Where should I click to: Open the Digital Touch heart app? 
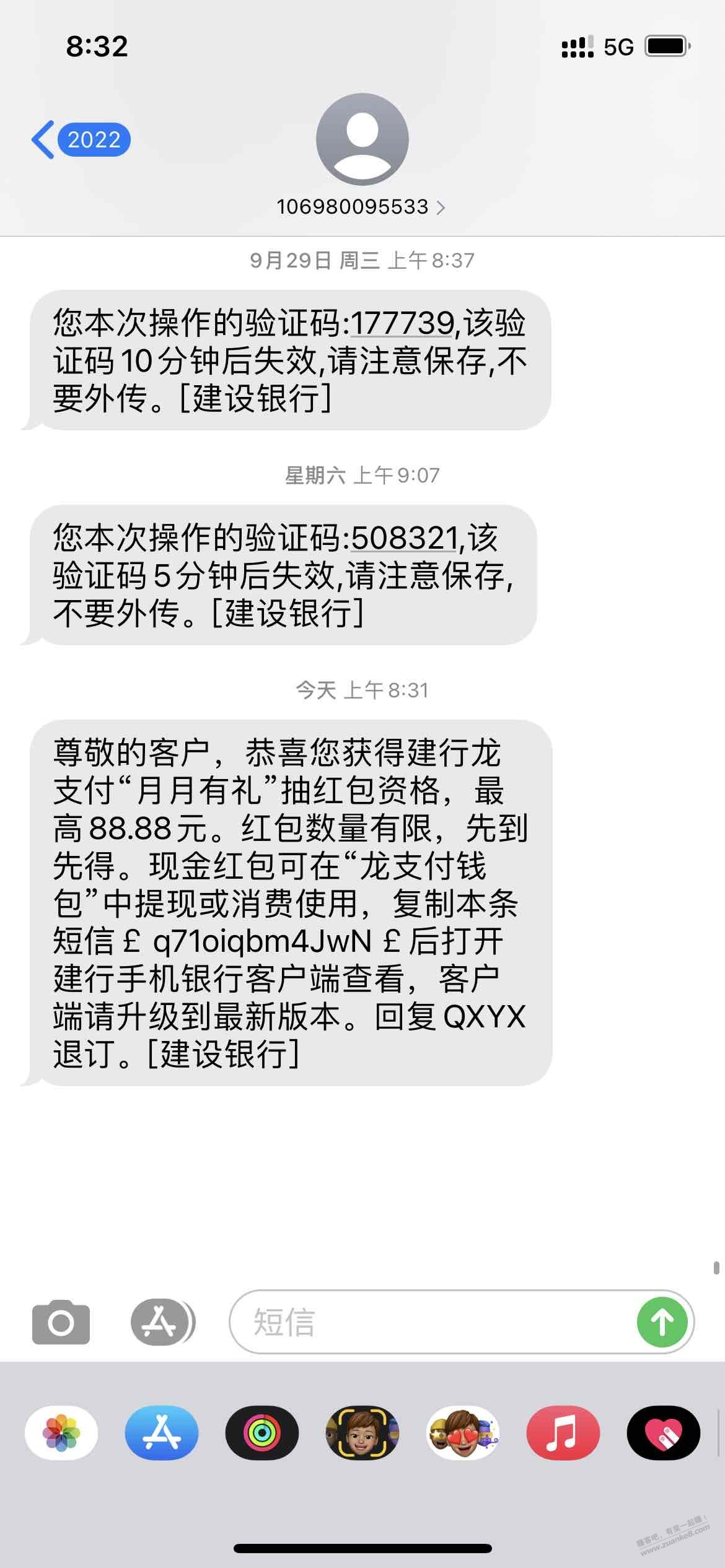click(x=664, y=1433)
